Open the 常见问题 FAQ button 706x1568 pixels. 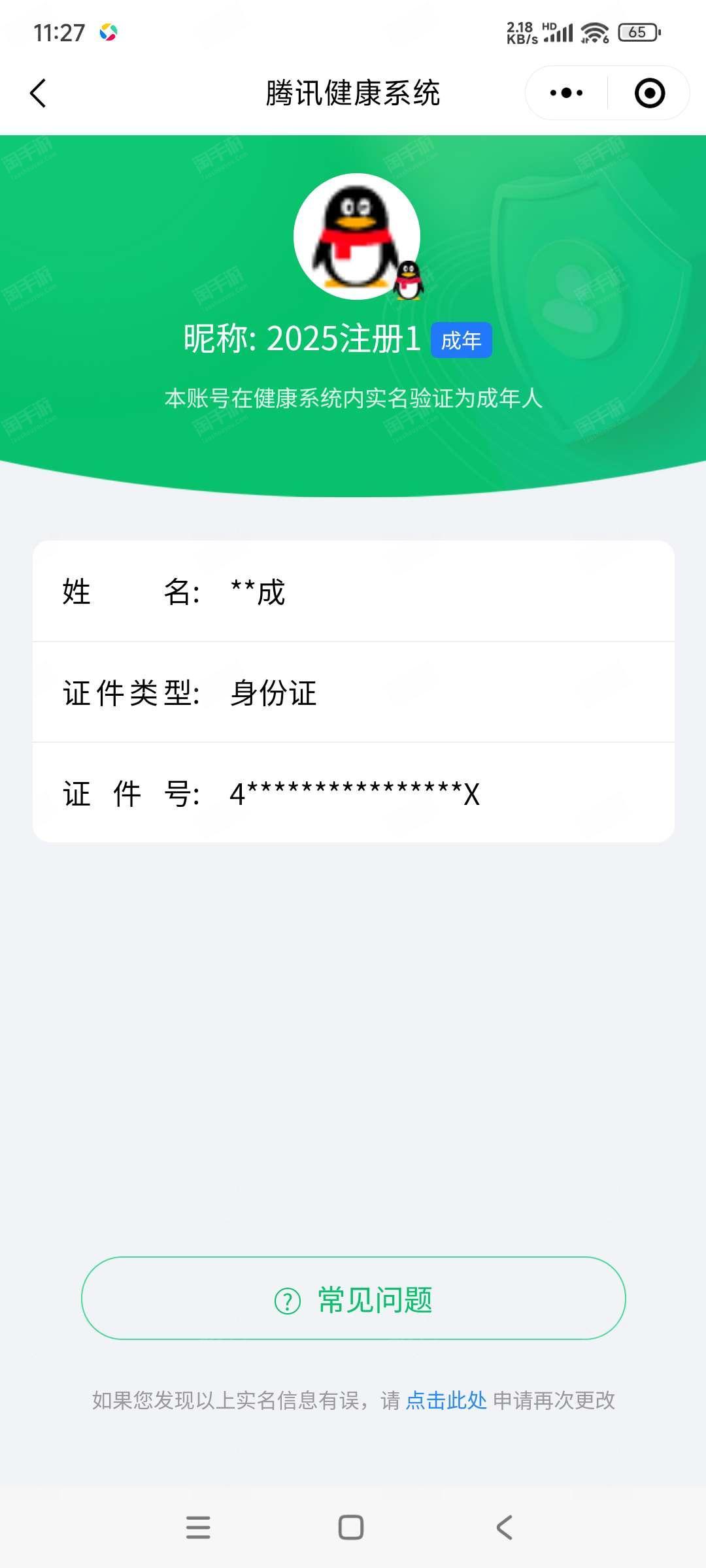click(354, 1299)
